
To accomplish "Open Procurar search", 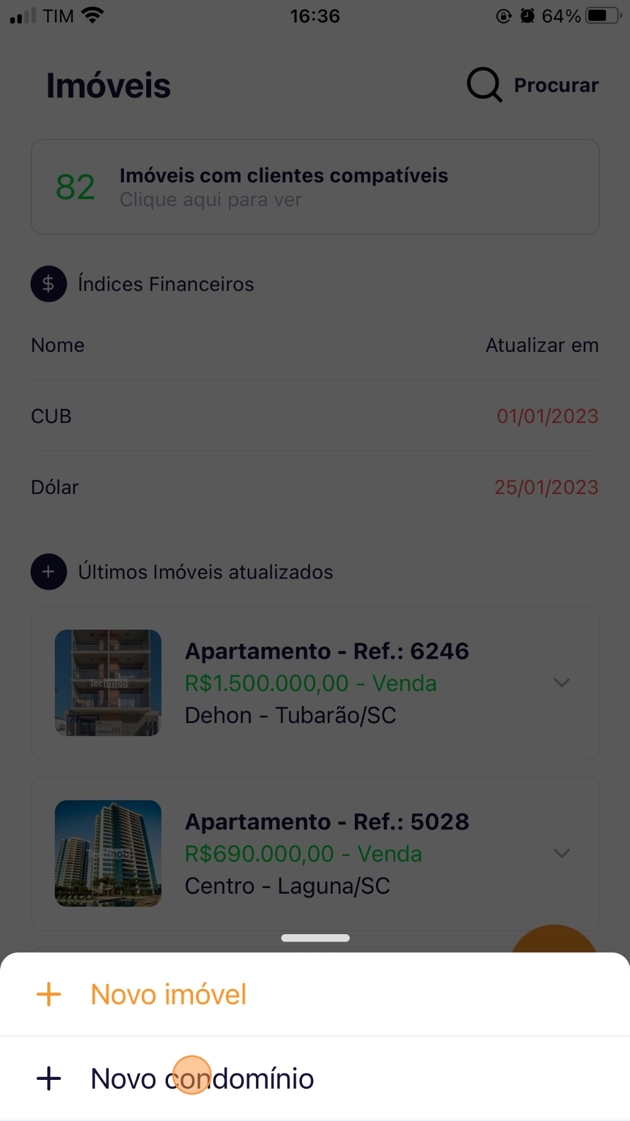I will click(x=533, y=86).
